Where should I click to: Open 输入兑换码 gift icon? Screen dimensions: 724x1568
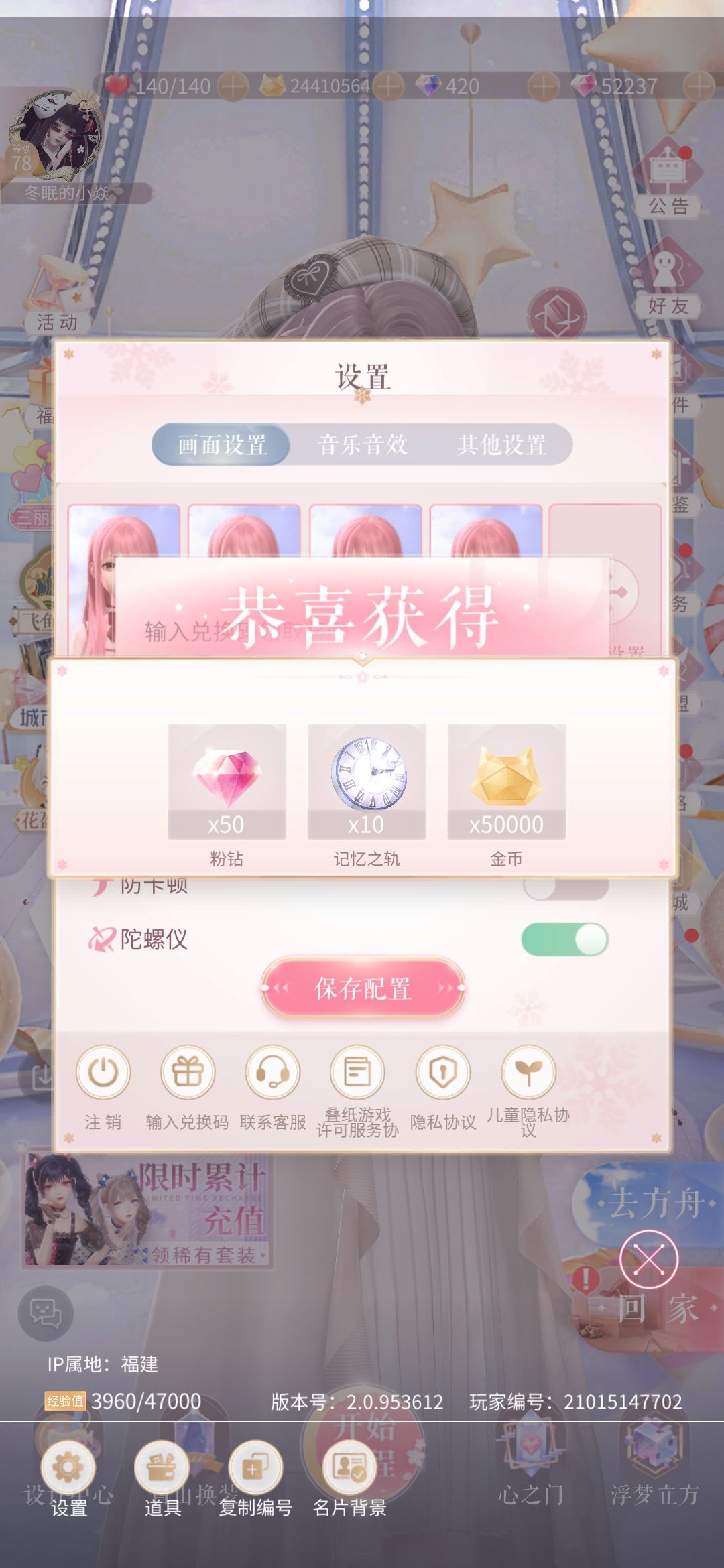(188, 1072)
